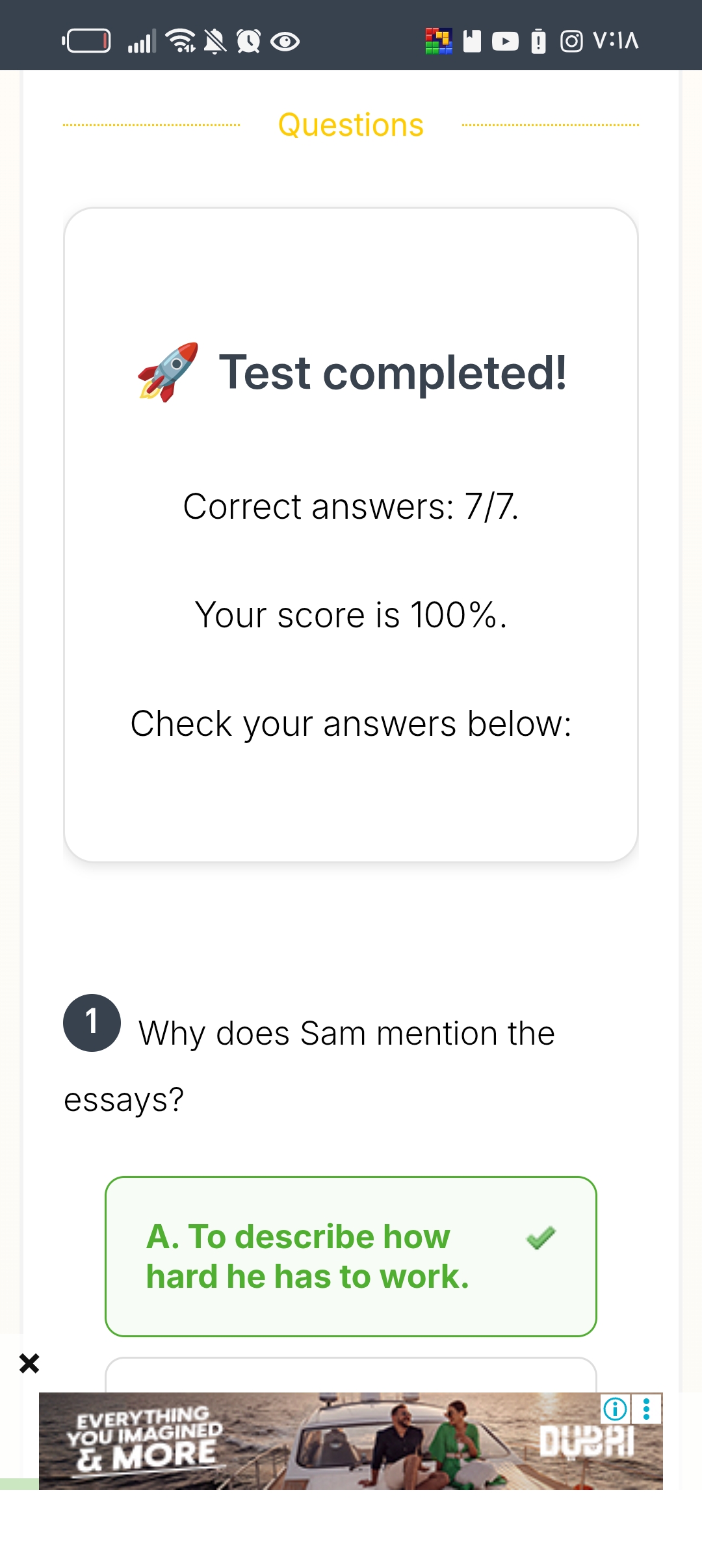Select answer A about describing hard work
Image resolution: width=702 pixels, height=1568 pixels.
(x=350, y=1256)
